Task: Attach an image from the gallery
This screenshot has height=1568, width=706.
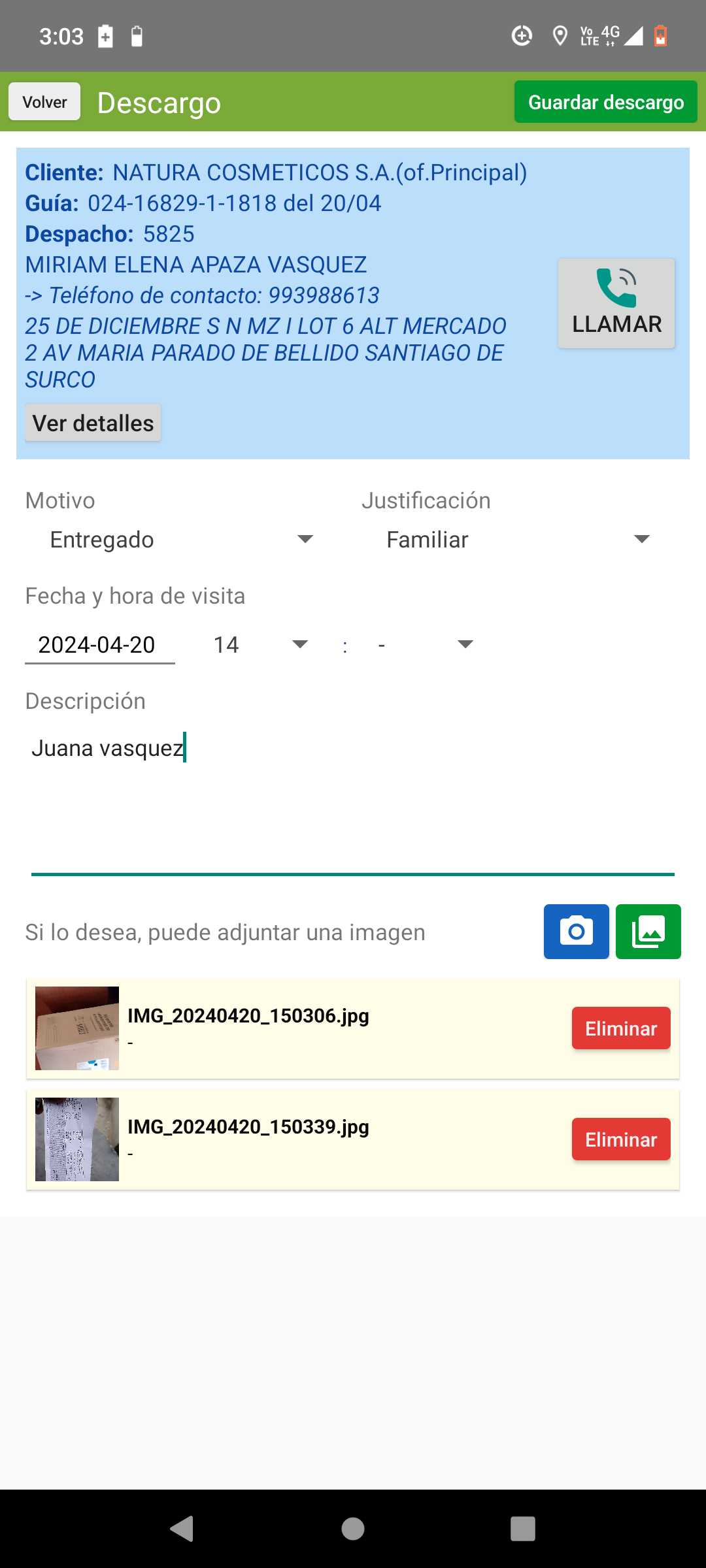Action: tap(648, 932)
